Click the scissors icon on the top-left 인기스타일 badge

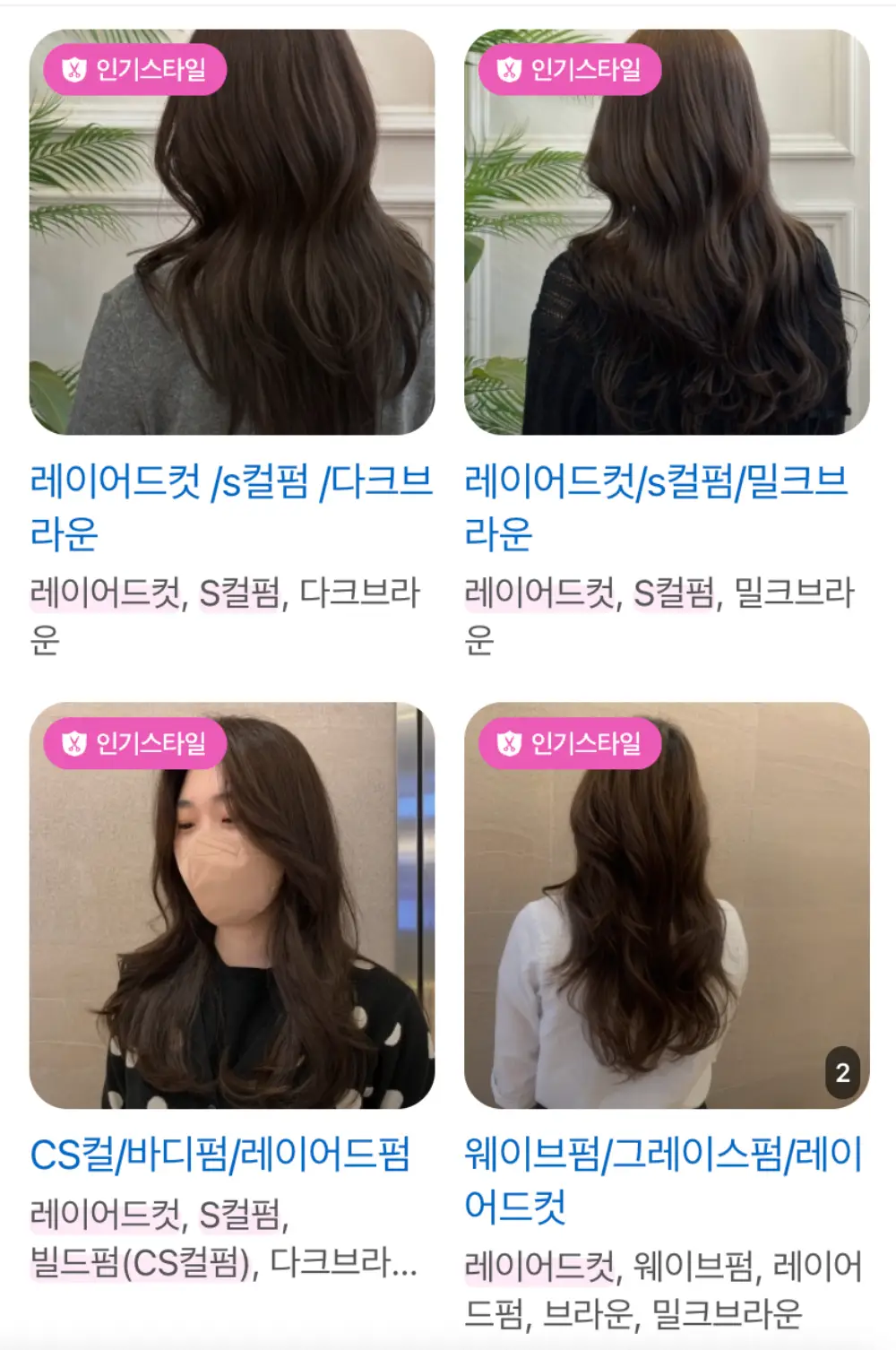tap(72, 72)
